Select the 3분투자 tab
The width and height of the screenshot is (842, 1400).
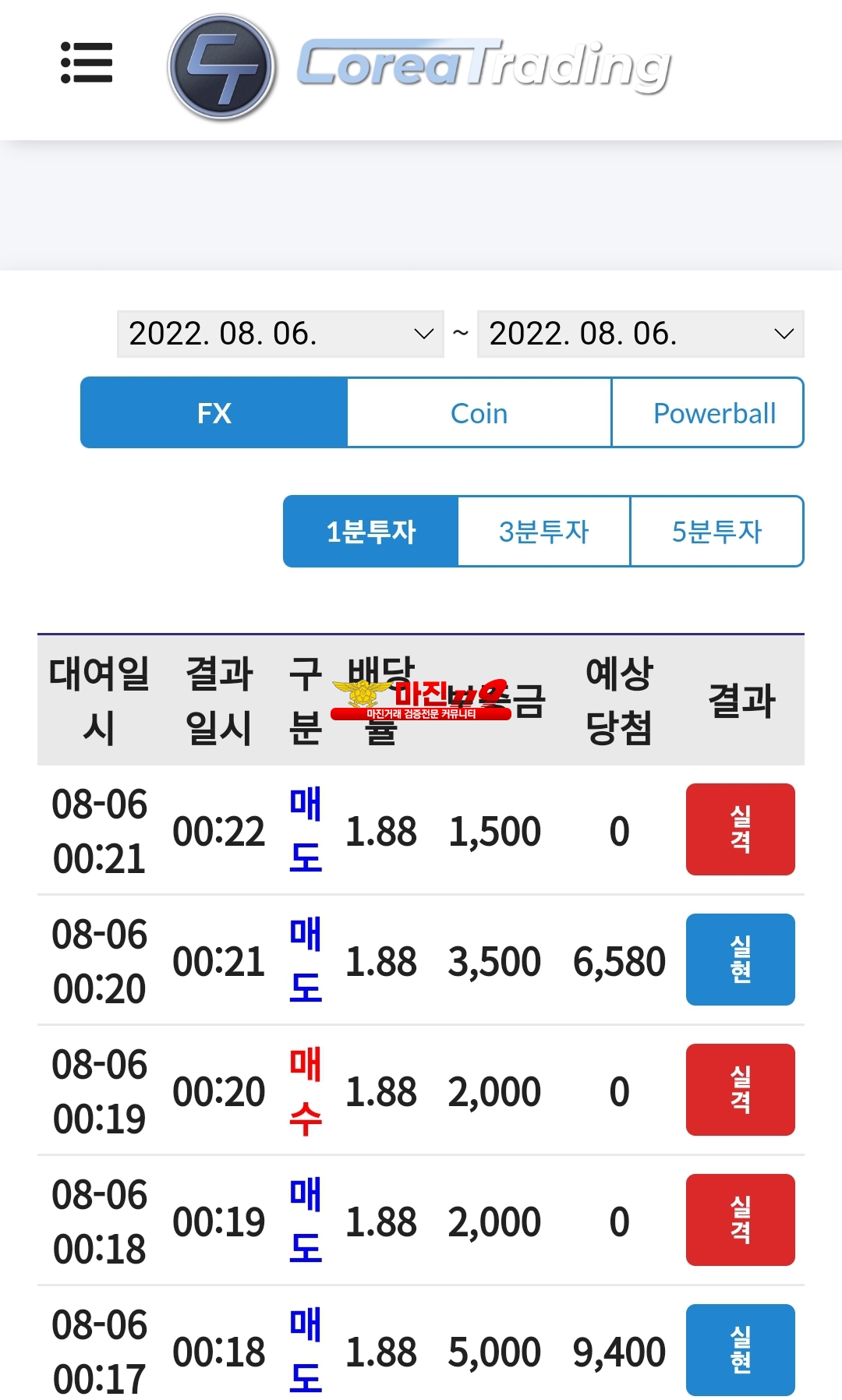(x=544, y=531)
